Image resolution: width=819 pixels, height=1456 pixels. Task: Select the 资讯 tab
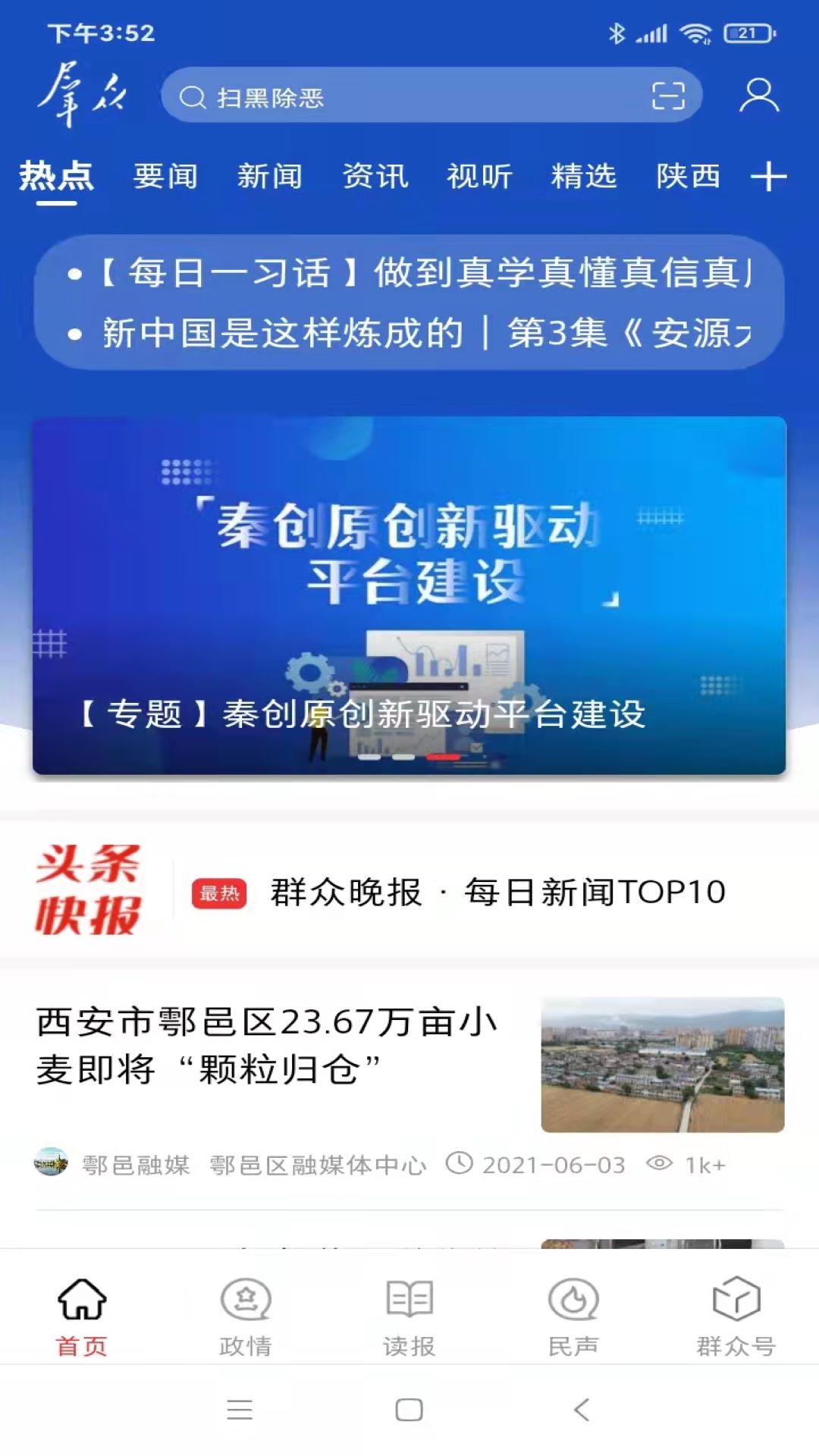(x=375, y=176)
